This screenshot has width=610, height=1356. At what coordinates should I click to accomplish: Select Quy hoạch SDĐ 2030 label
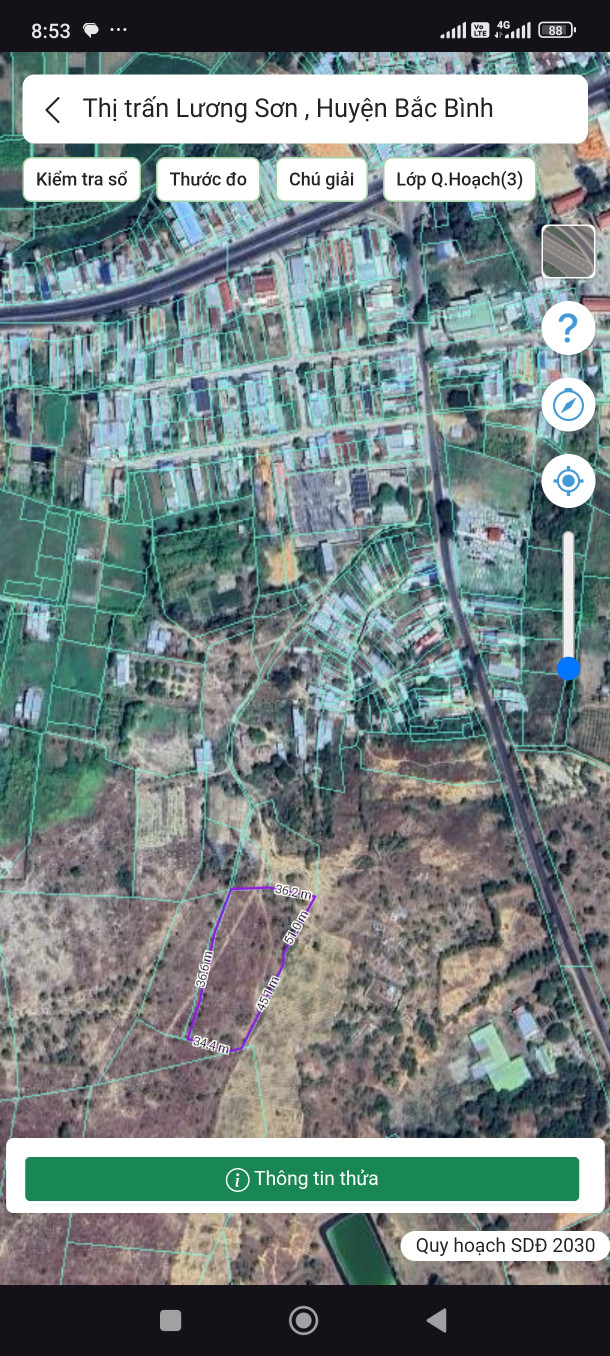505,1245
